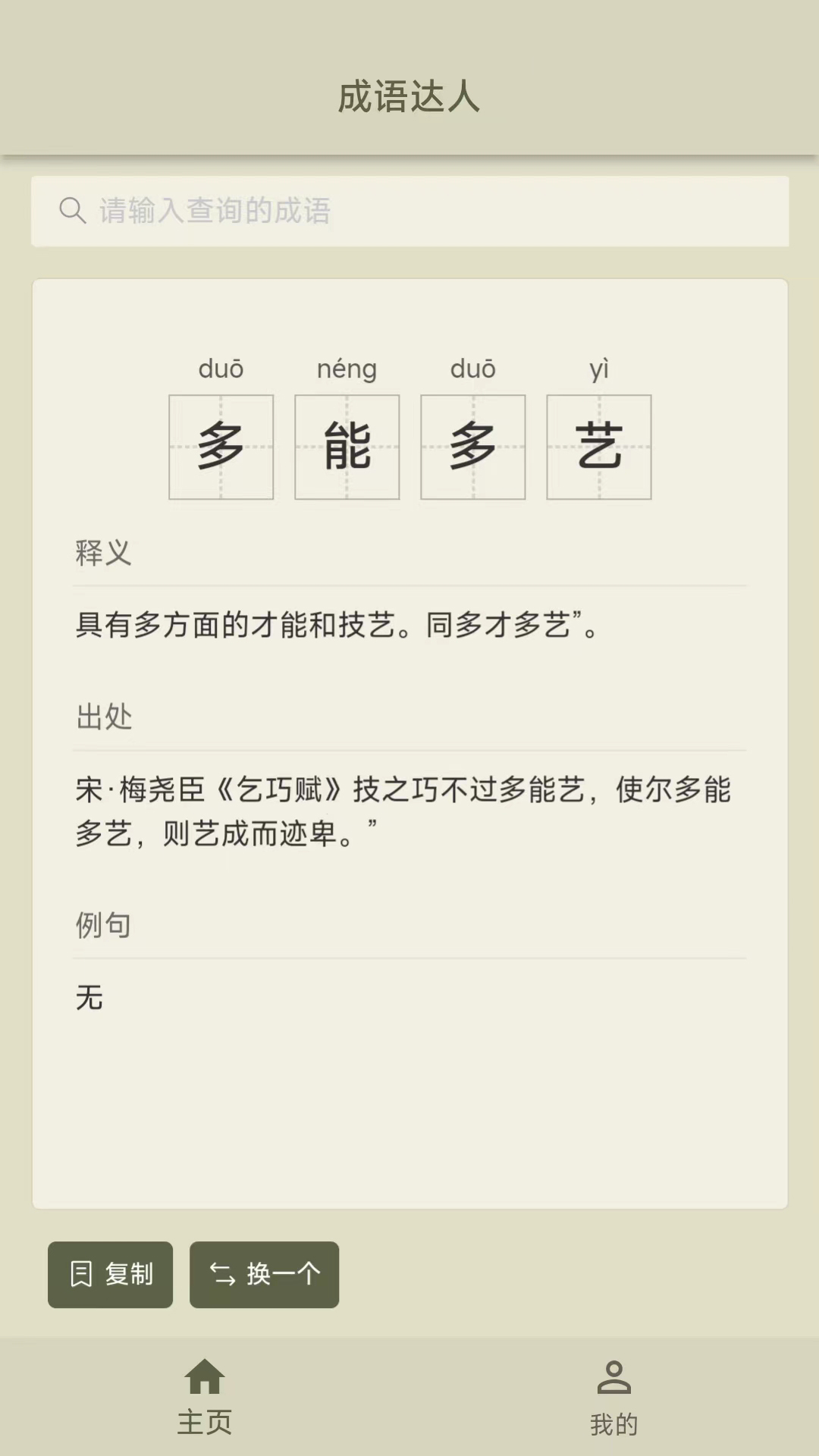Click the search input field

pyautogui.click(x=409, y=211)
